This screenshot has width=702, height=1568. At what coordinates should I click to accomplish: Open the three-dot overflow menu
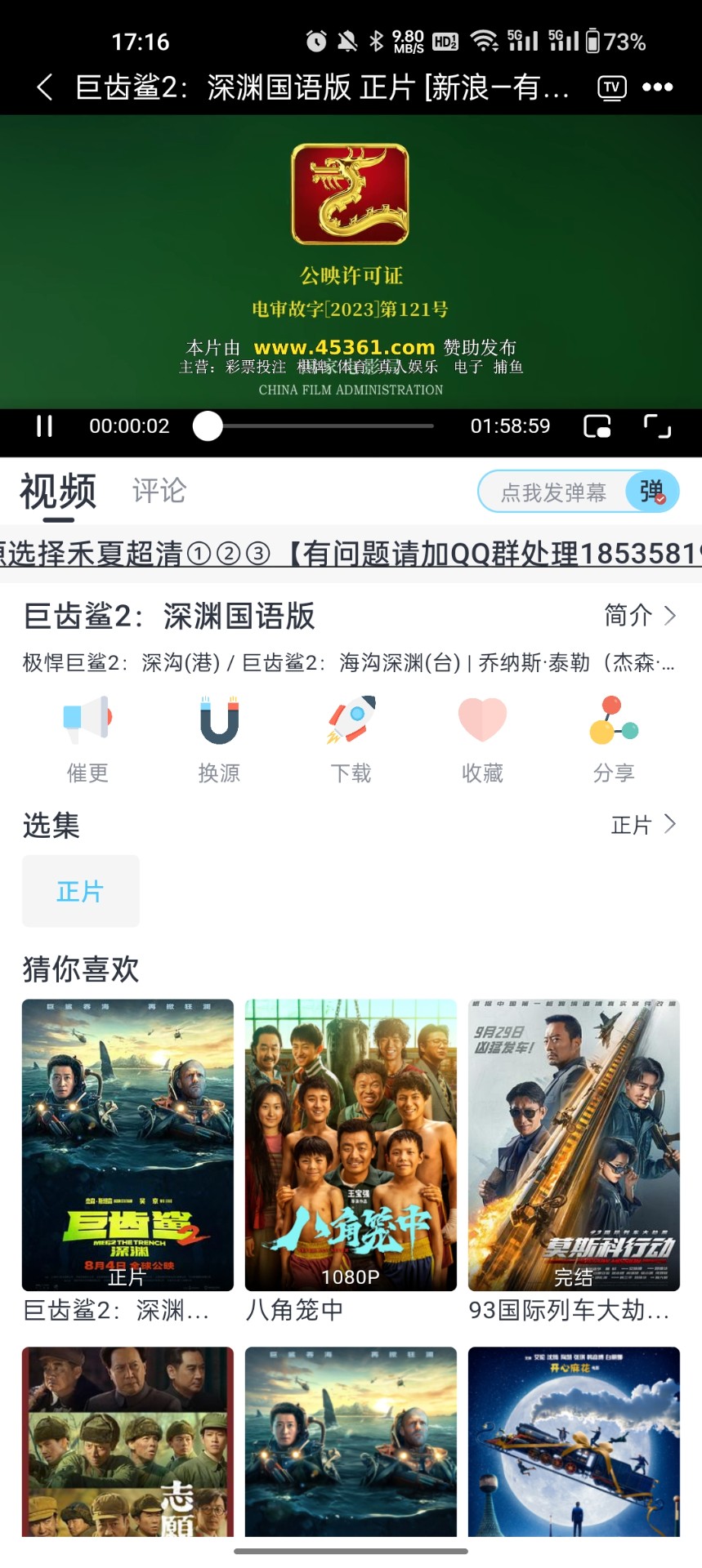[657, 87]
